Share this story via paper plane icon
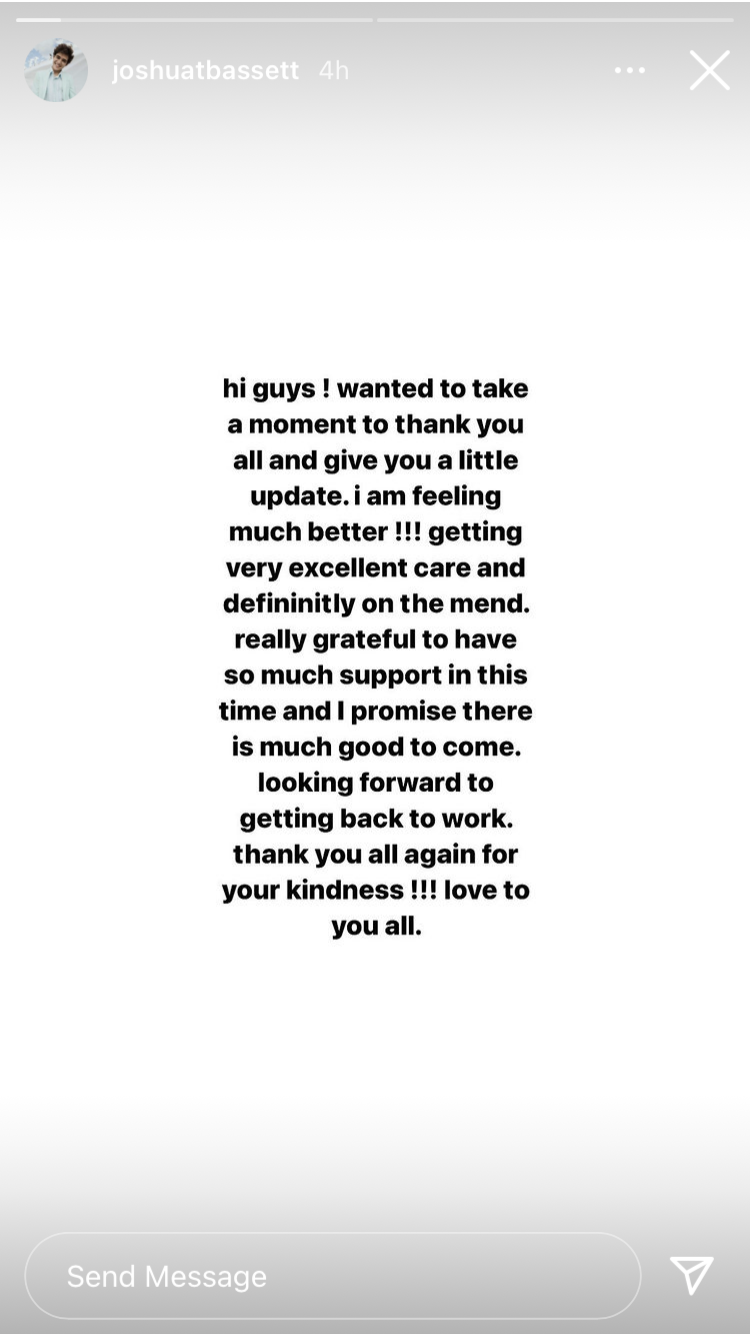Screen dimensions: 750x1334 click(x=692, y=1275)
